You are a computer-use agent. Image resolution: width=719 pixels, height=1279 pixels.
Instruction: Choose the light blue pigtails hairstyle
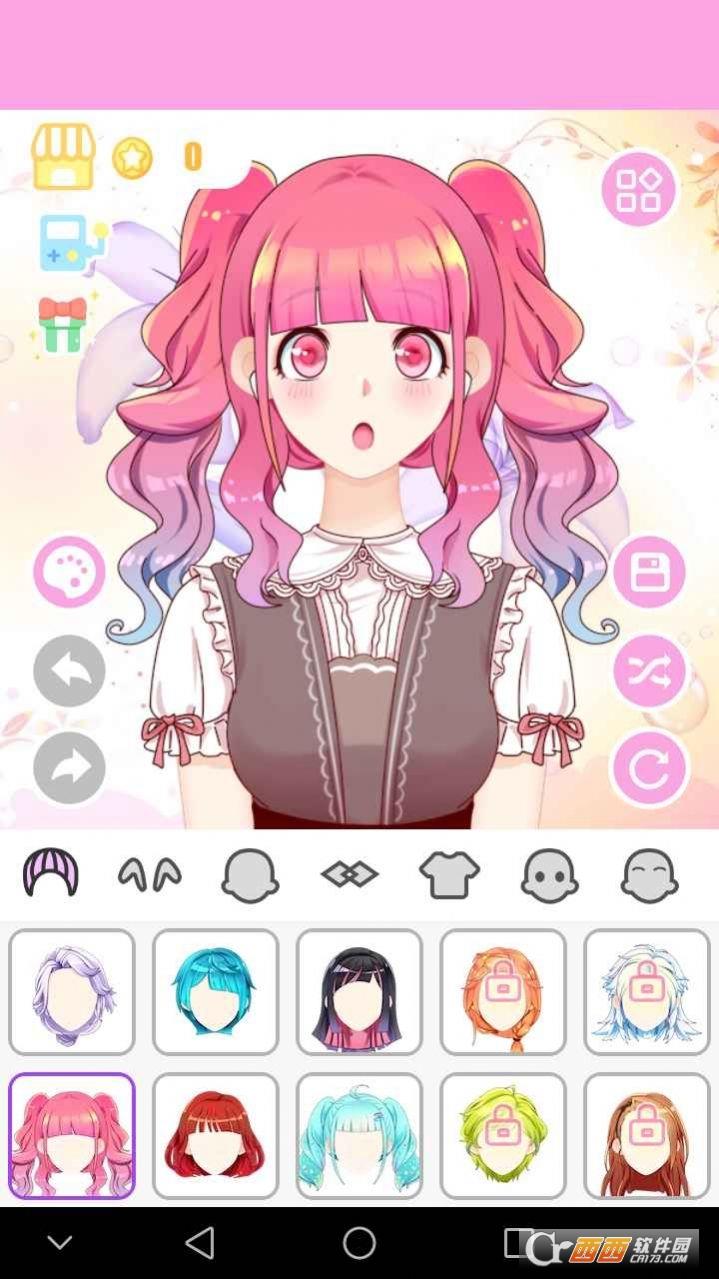pyautogui.click(x=359, y=1135)
